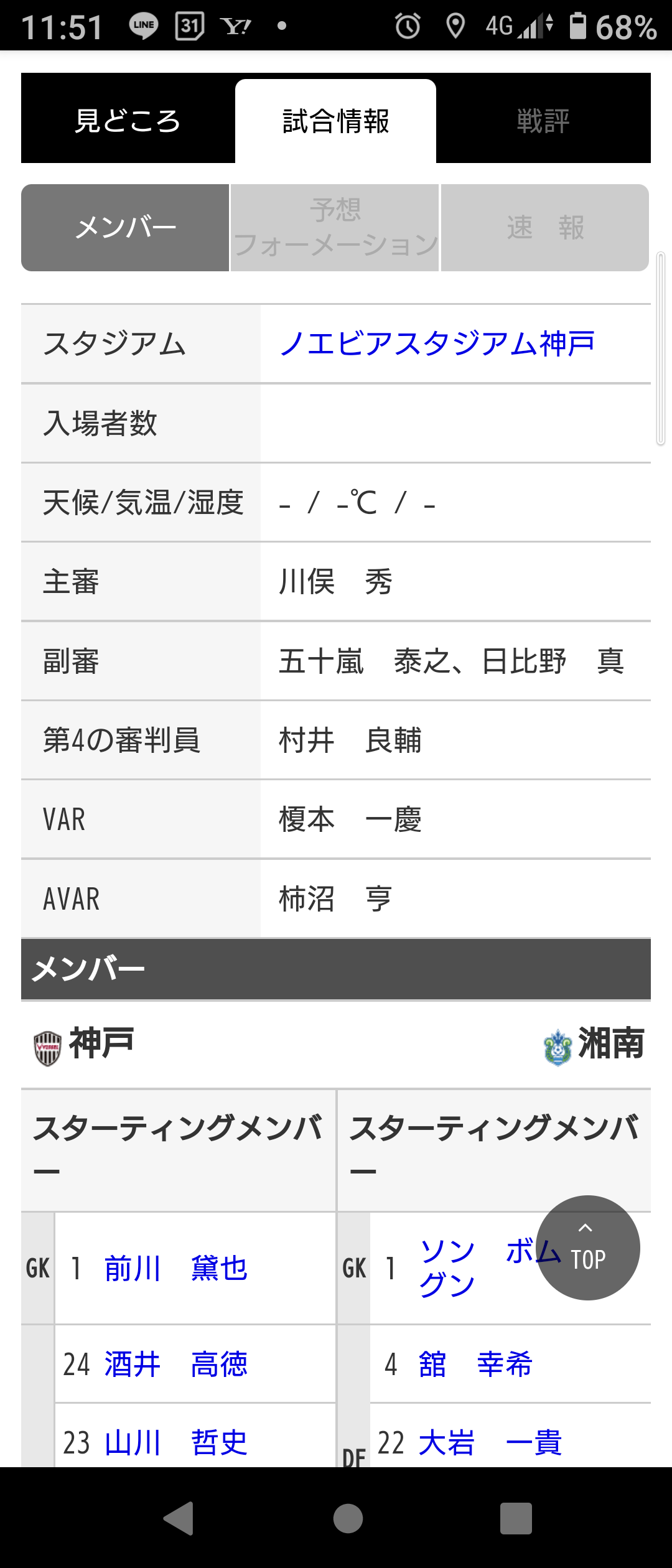Open the 速報 segment

click(x=544, y=228)
